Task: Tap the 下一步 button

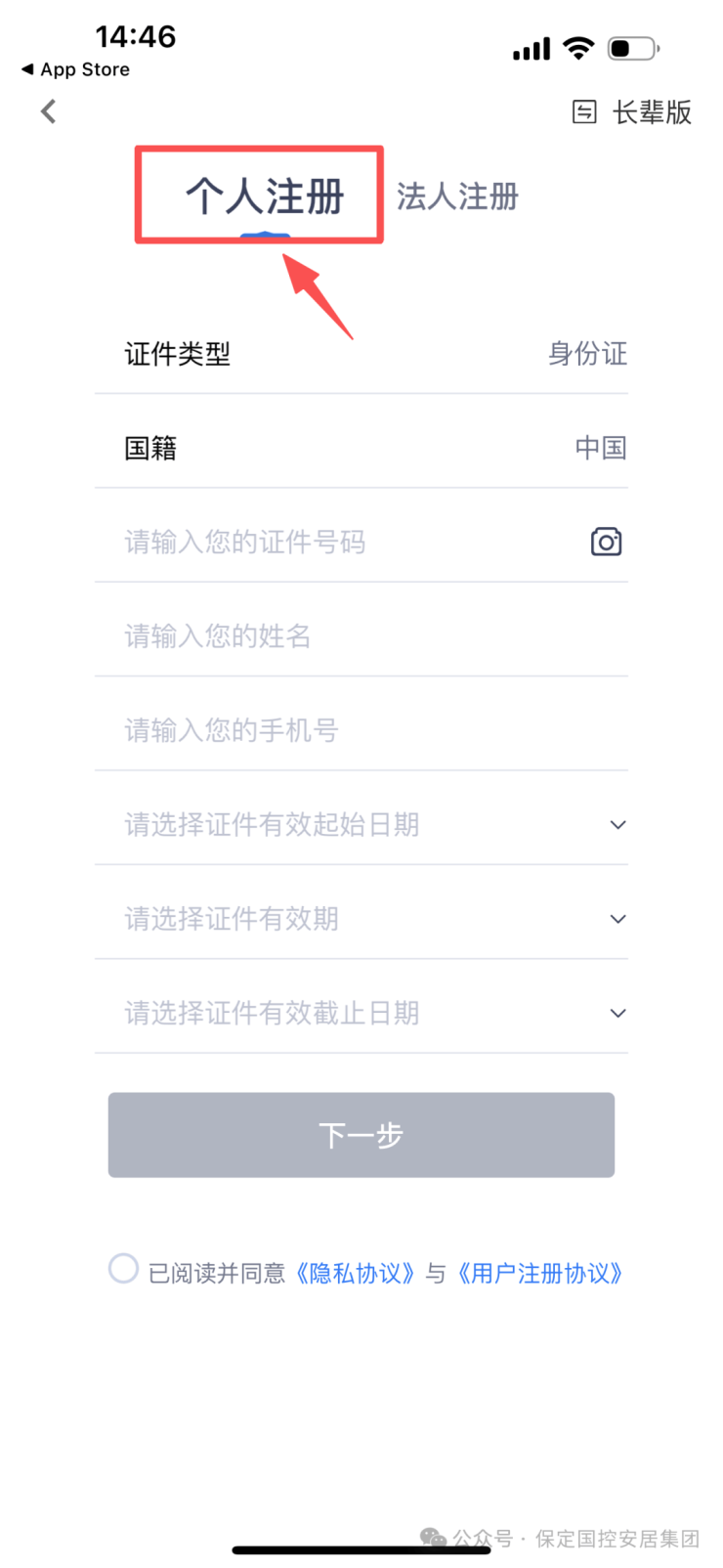Action: (x=361, y=1135)
